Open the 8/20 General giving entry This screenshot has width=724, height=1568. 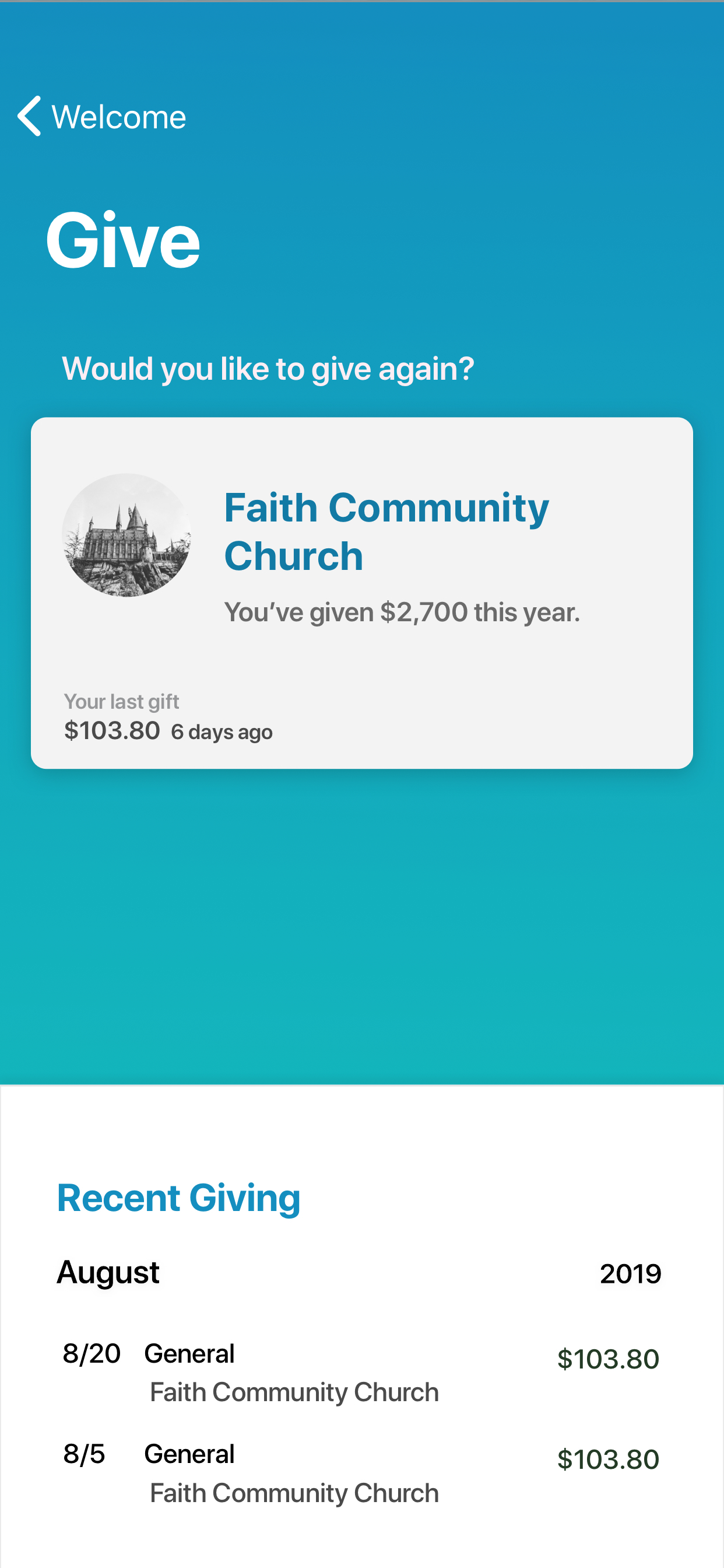[361, 1373]
